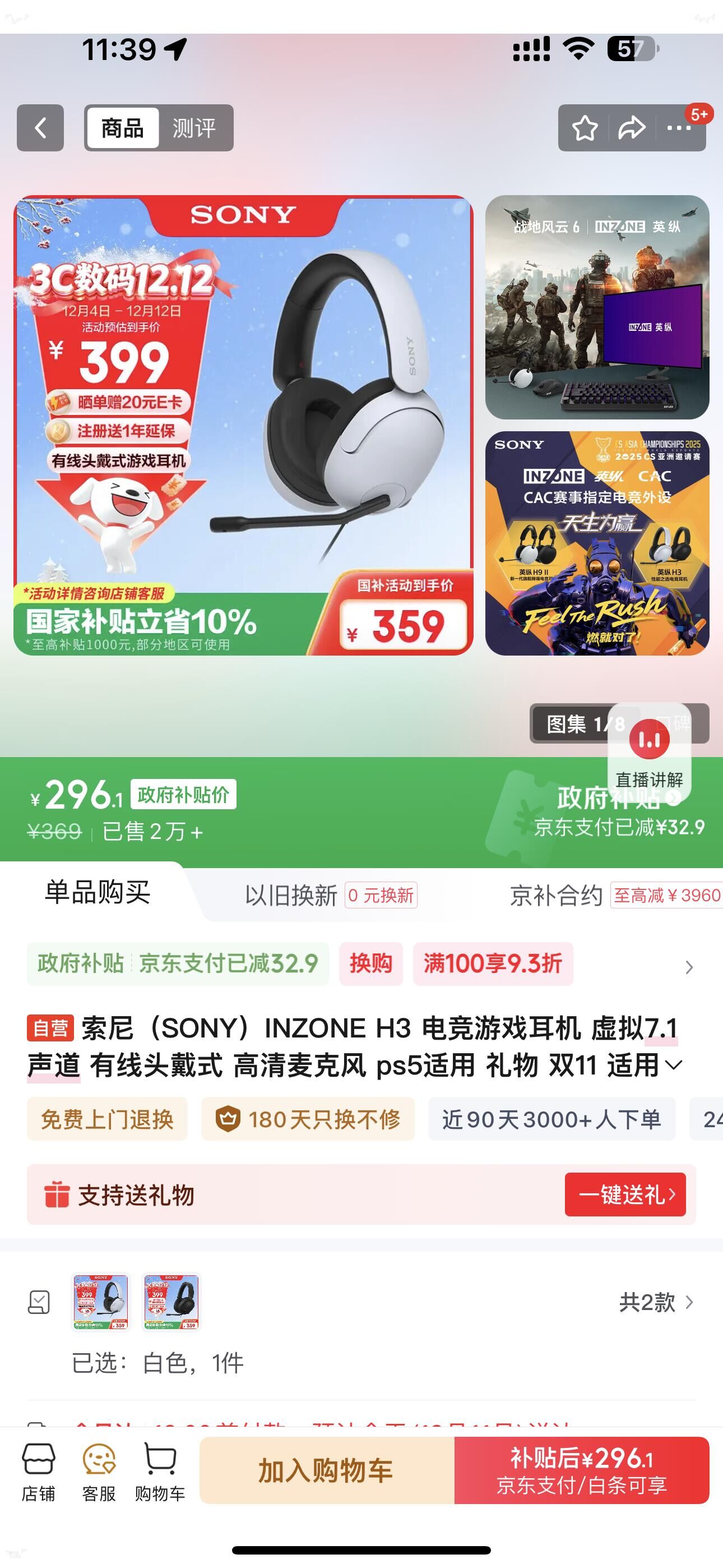Screen dimensions: 723x1568
Task: Open the 直播讲解 live stream button
Action: [x=650, y=753]
